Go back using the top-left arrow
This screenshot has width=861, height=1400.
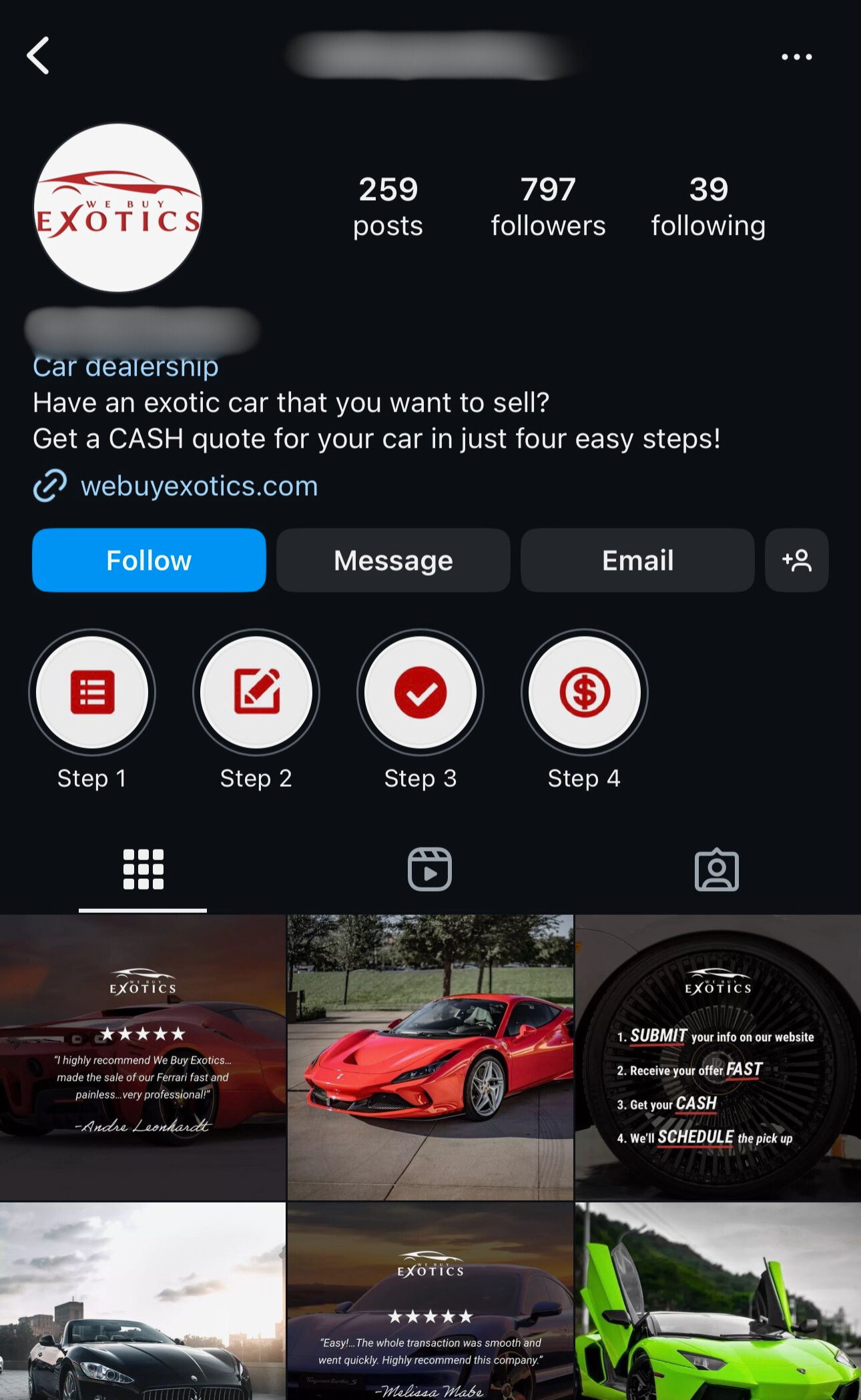click(38, 56)
